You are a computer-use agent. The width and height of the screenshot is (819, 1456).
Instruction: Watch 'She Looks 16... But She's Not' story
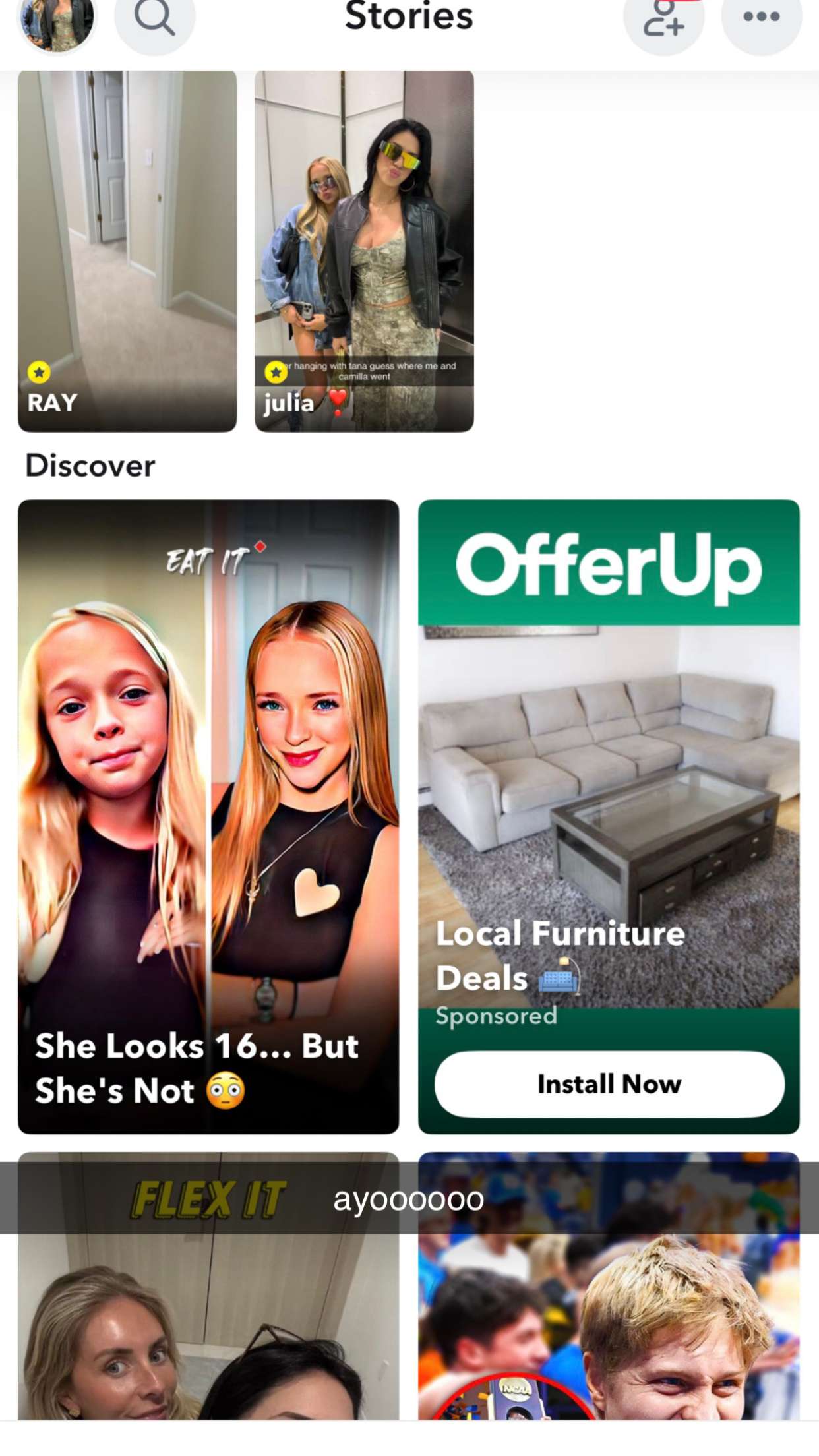click(x=208, y=816)
